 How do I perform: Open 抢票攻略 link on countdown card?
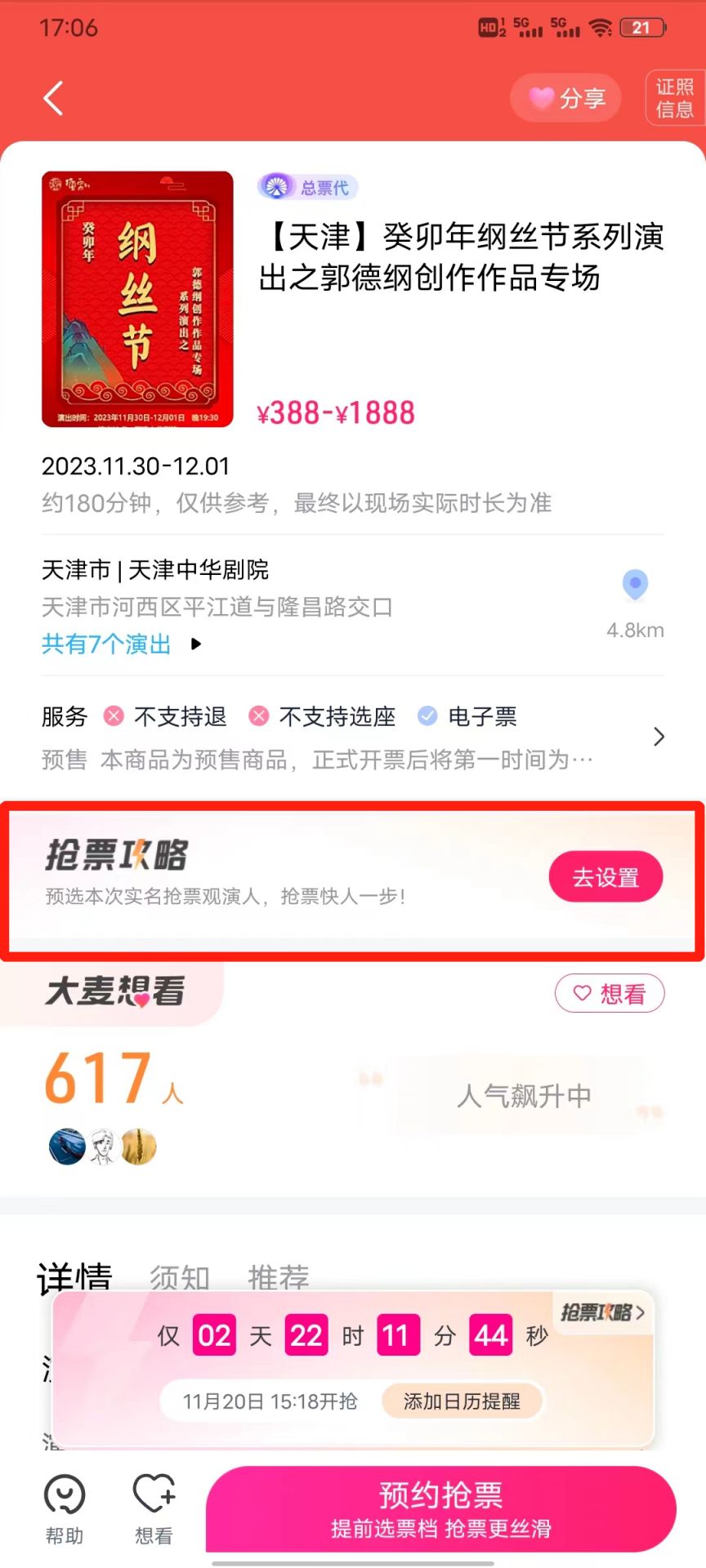tap(603, 1312)
